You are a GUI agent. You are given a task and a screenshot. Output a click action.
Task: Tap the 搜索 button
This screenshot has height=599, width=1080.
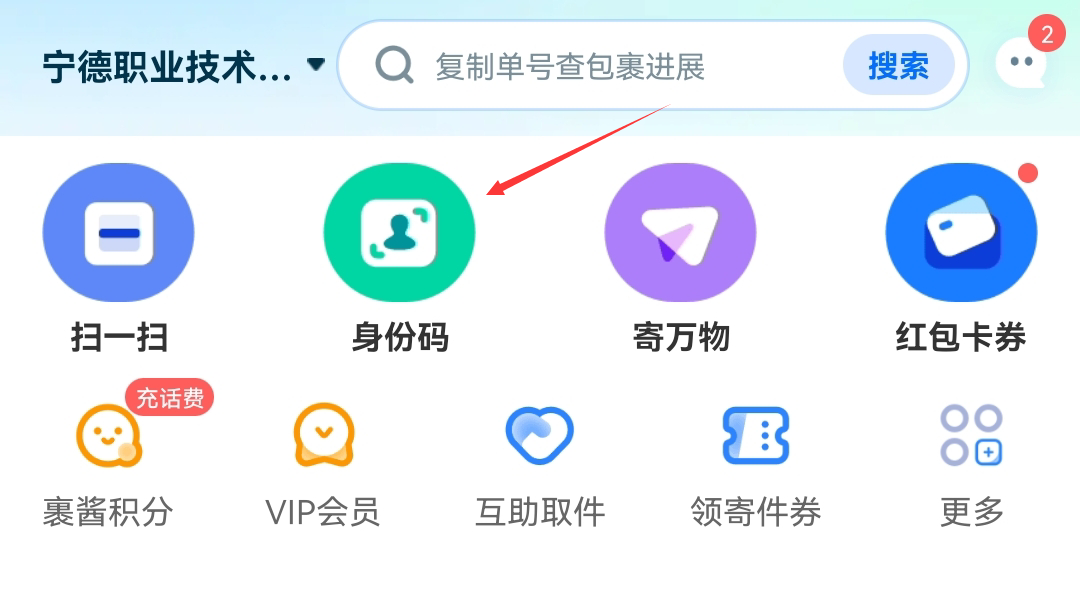click(898, 66)
